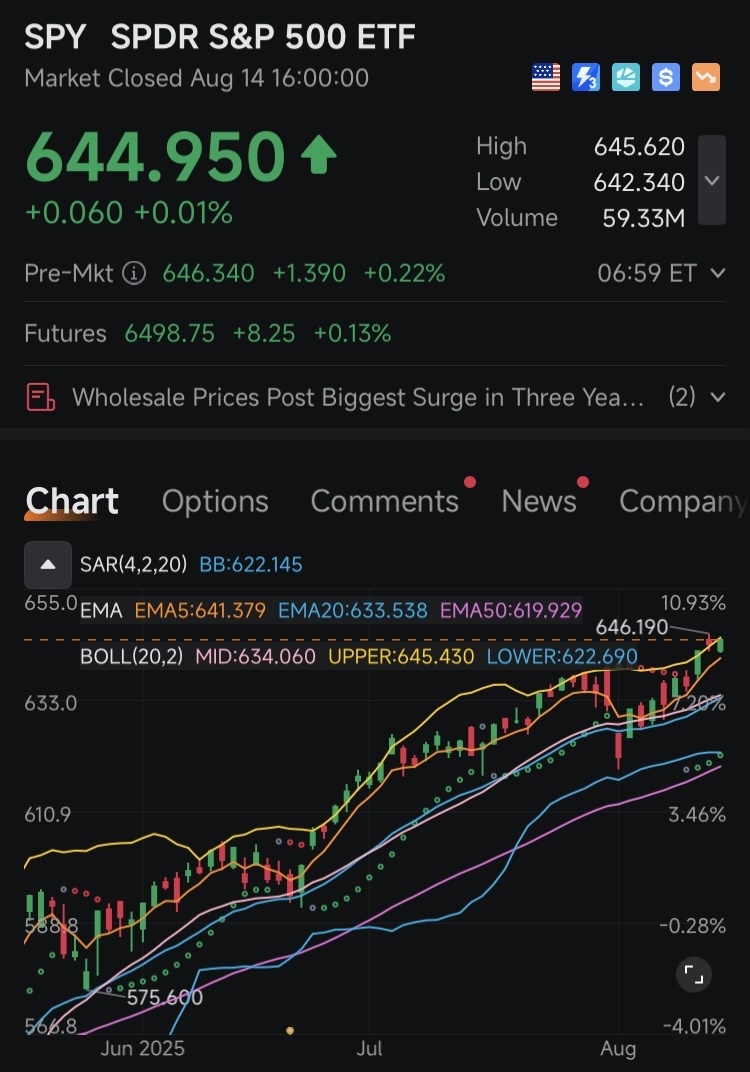Open the orange trend-line icon
750x1072 pixels.
tap(705, 76)
